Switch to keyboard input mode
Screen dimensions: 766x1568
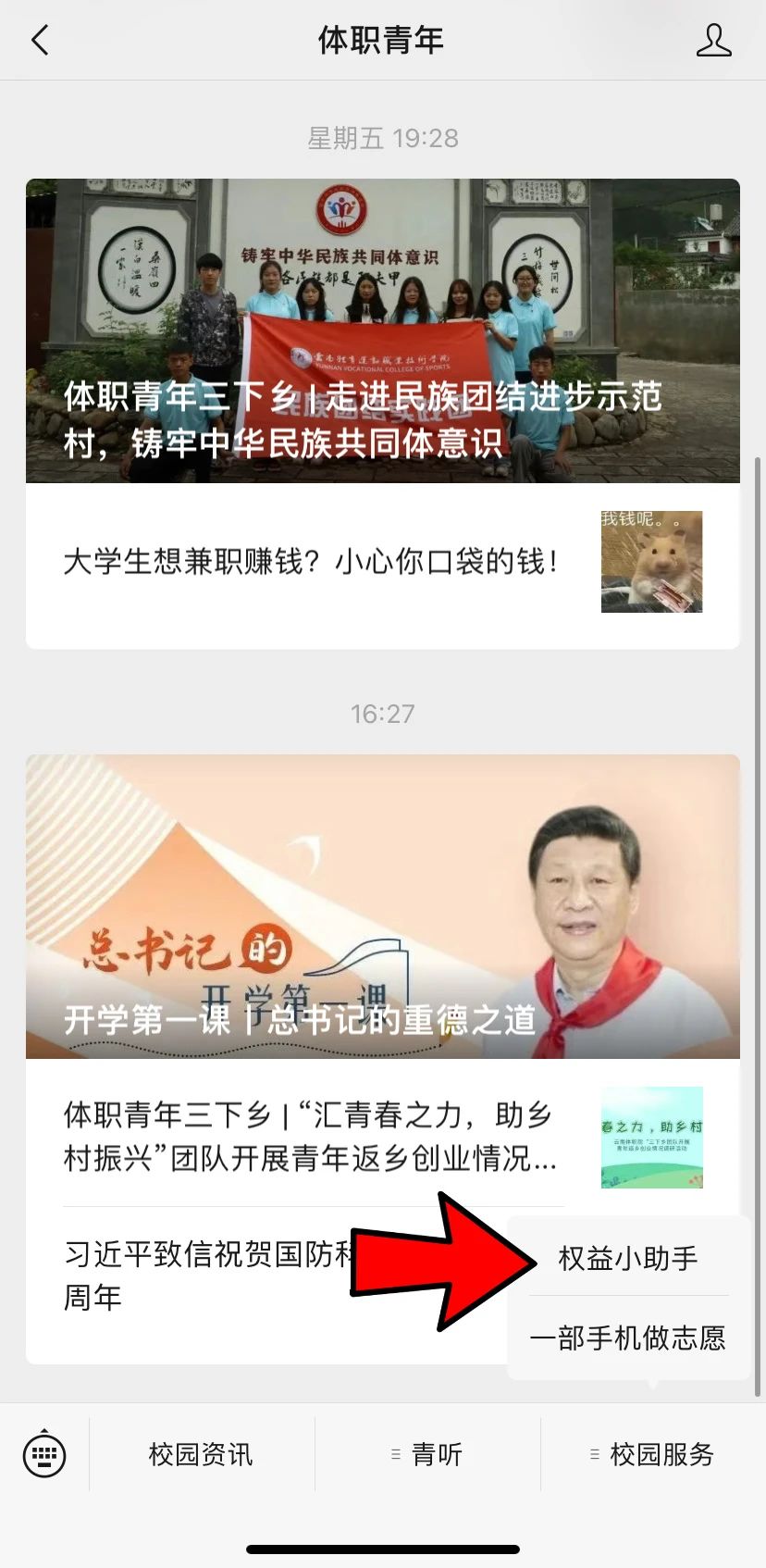click(x=44, y=1454)
